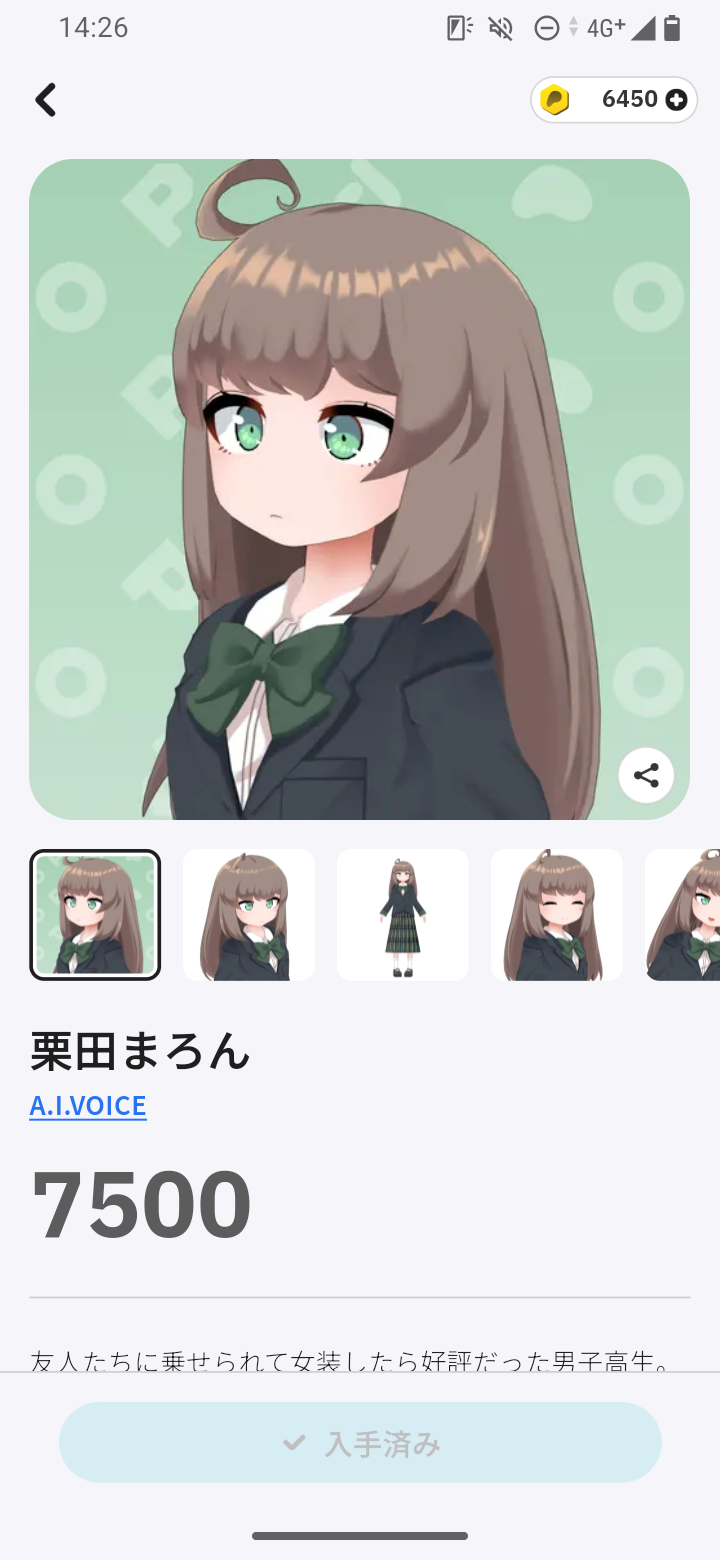Share this character with the share icon
The width and height of the screenshot is (720, 1560).
click(x=646, y=775)
